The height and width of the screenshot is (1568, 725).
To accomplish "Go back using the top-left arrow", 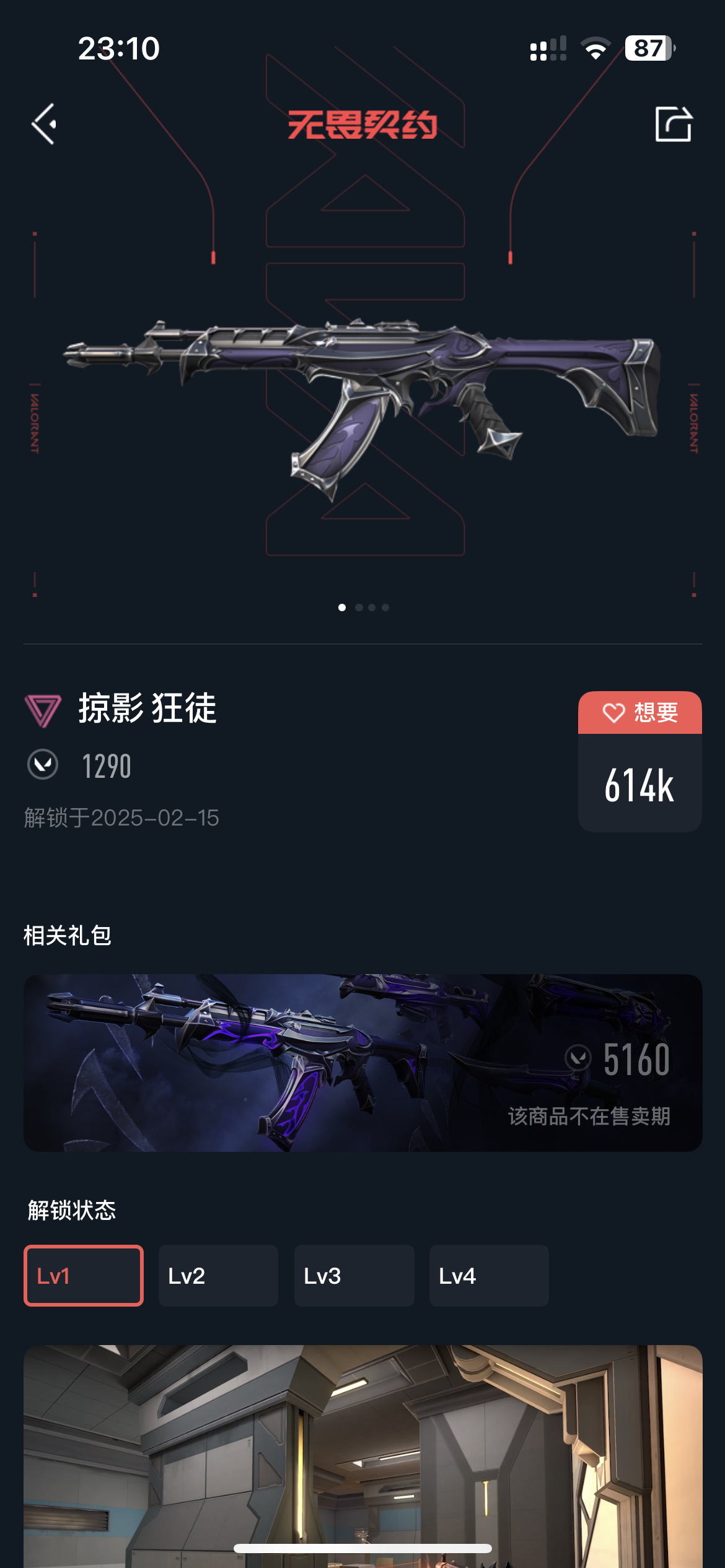I will (45, 124).
